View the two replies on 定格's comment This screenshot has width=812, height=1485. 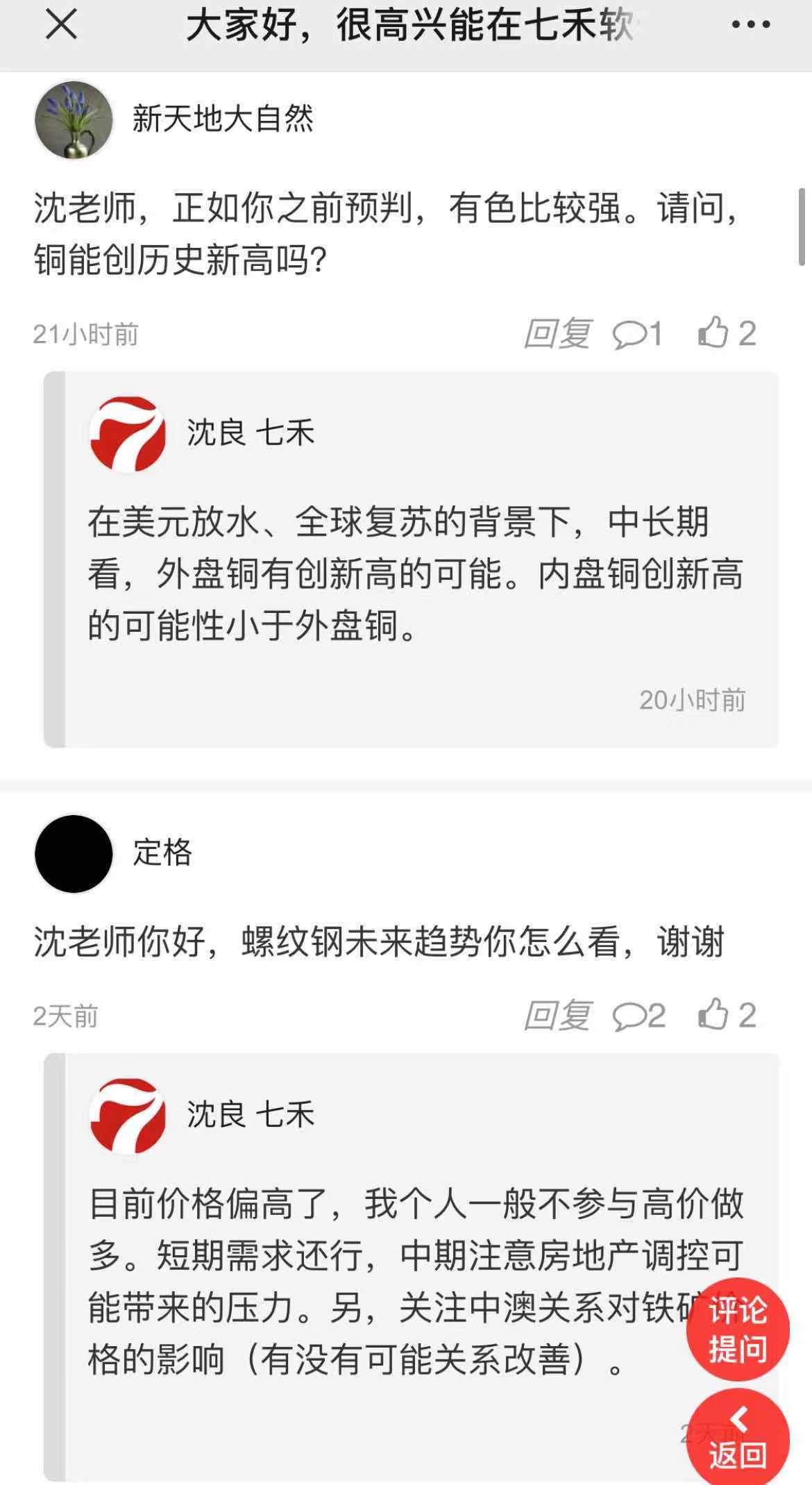pyautogui.click(x=638, y=1016)
